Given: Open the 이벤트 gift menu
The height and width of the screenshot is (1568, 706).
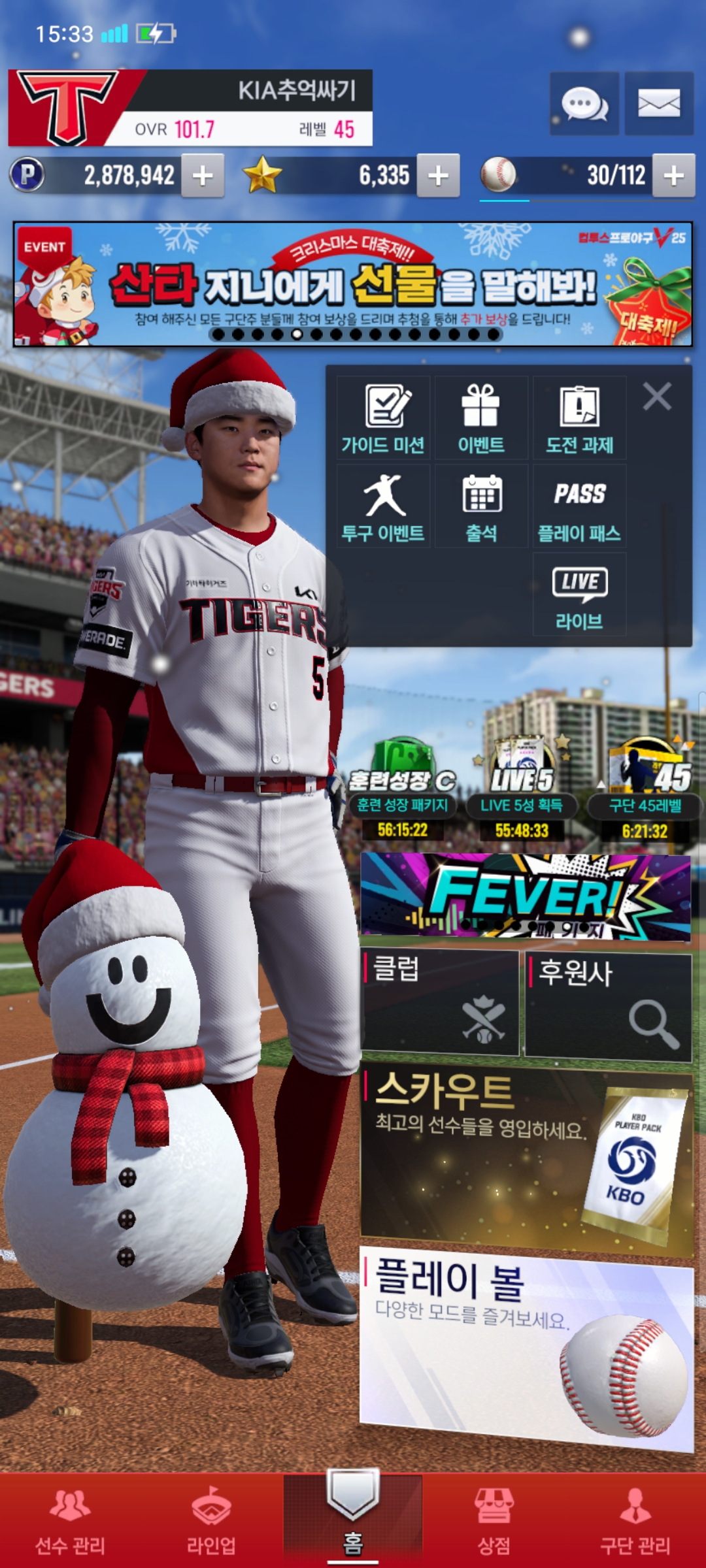Looking at the screenshot, I should (x=481, y=418).
